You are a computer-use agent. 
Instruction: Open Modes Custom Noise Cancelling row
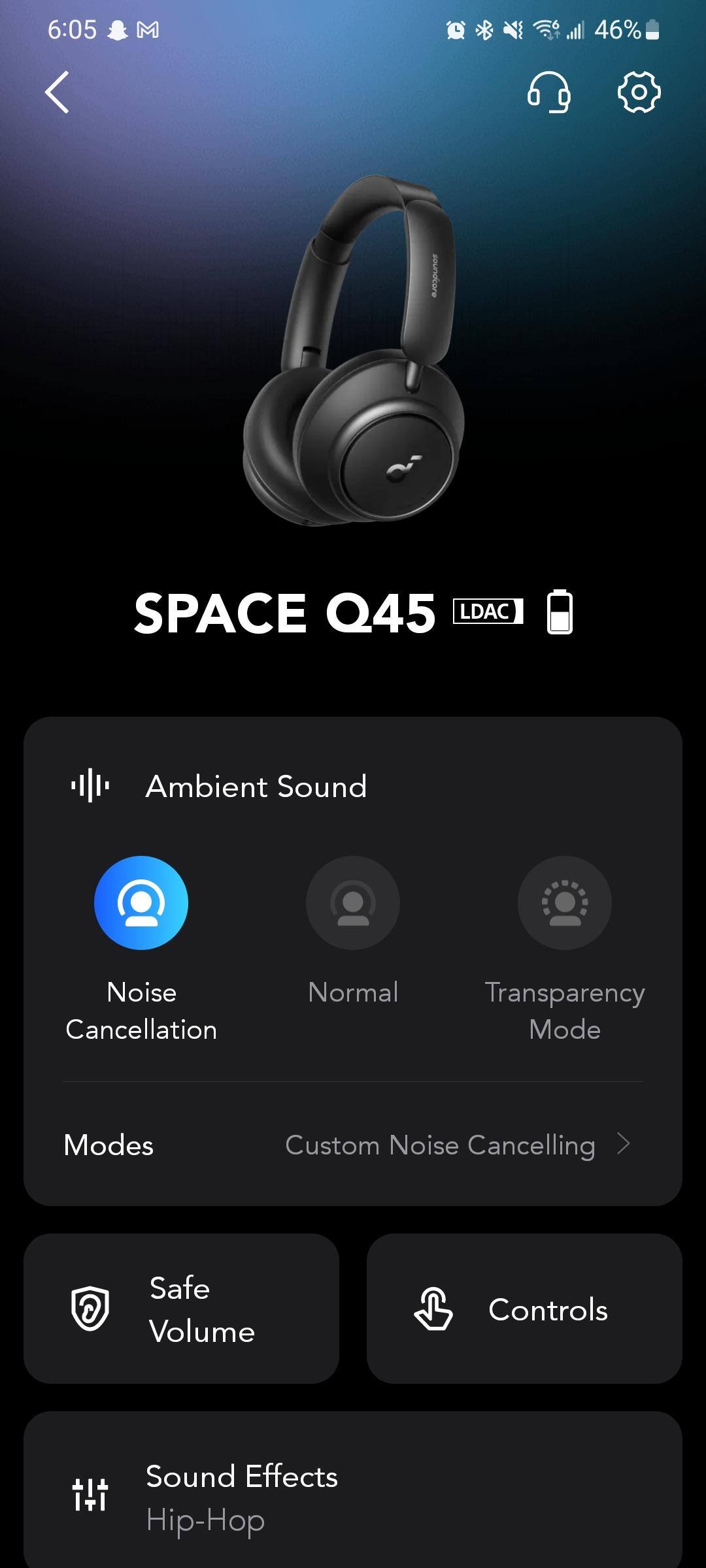pos(353,1145)
